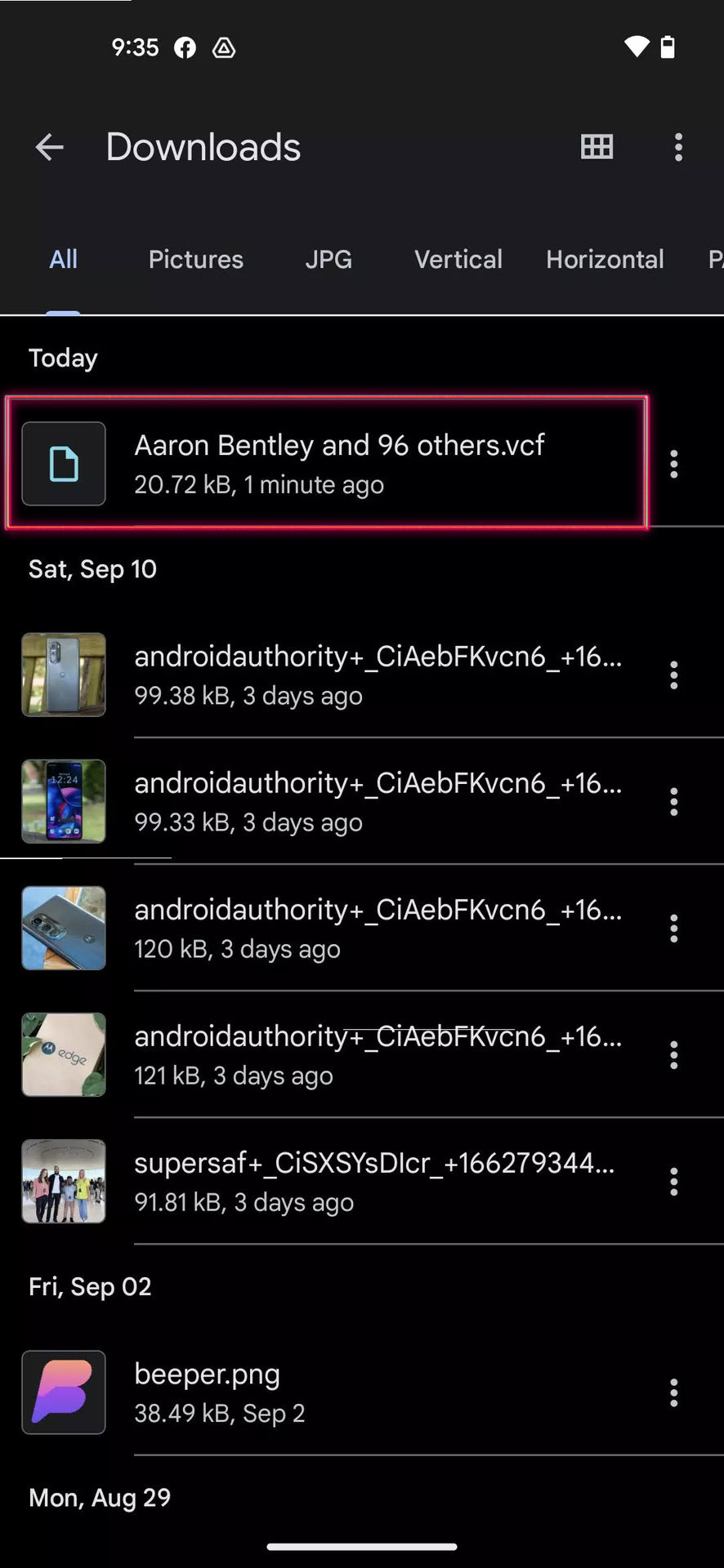Switch to grid view layout
Viewport: 724px width, 1568px height.
tap(597, 148)
